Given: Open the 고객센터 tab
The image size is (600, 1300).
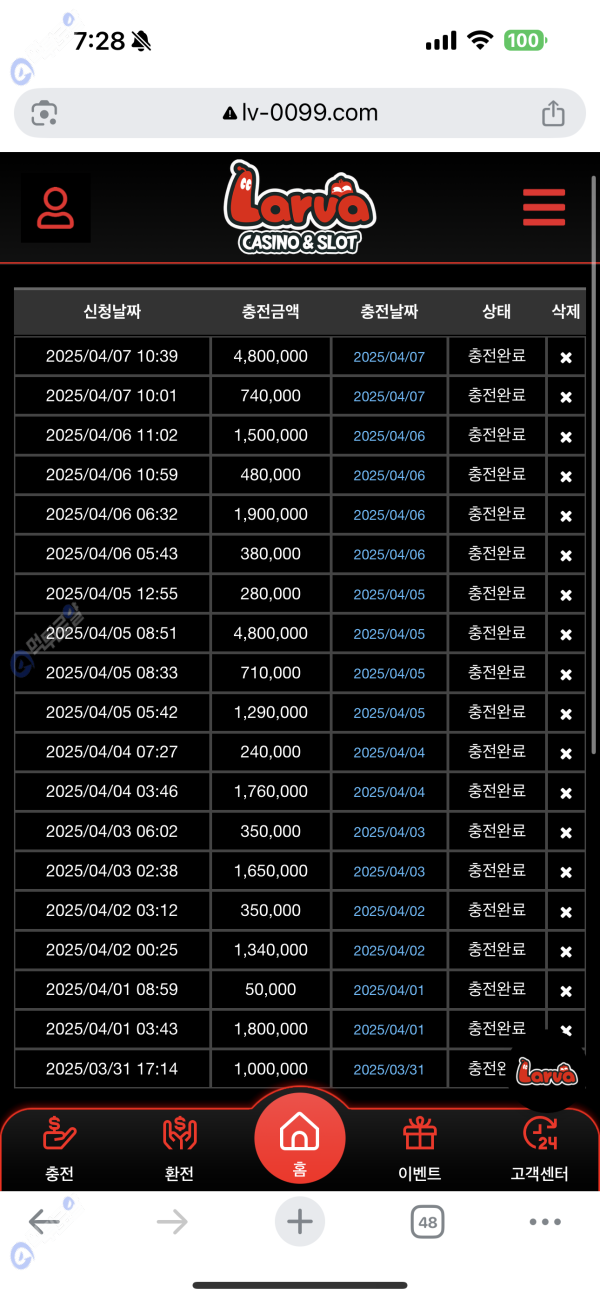Looking at the screenshot, I should pyautogui.click(x=539, y=1149).
